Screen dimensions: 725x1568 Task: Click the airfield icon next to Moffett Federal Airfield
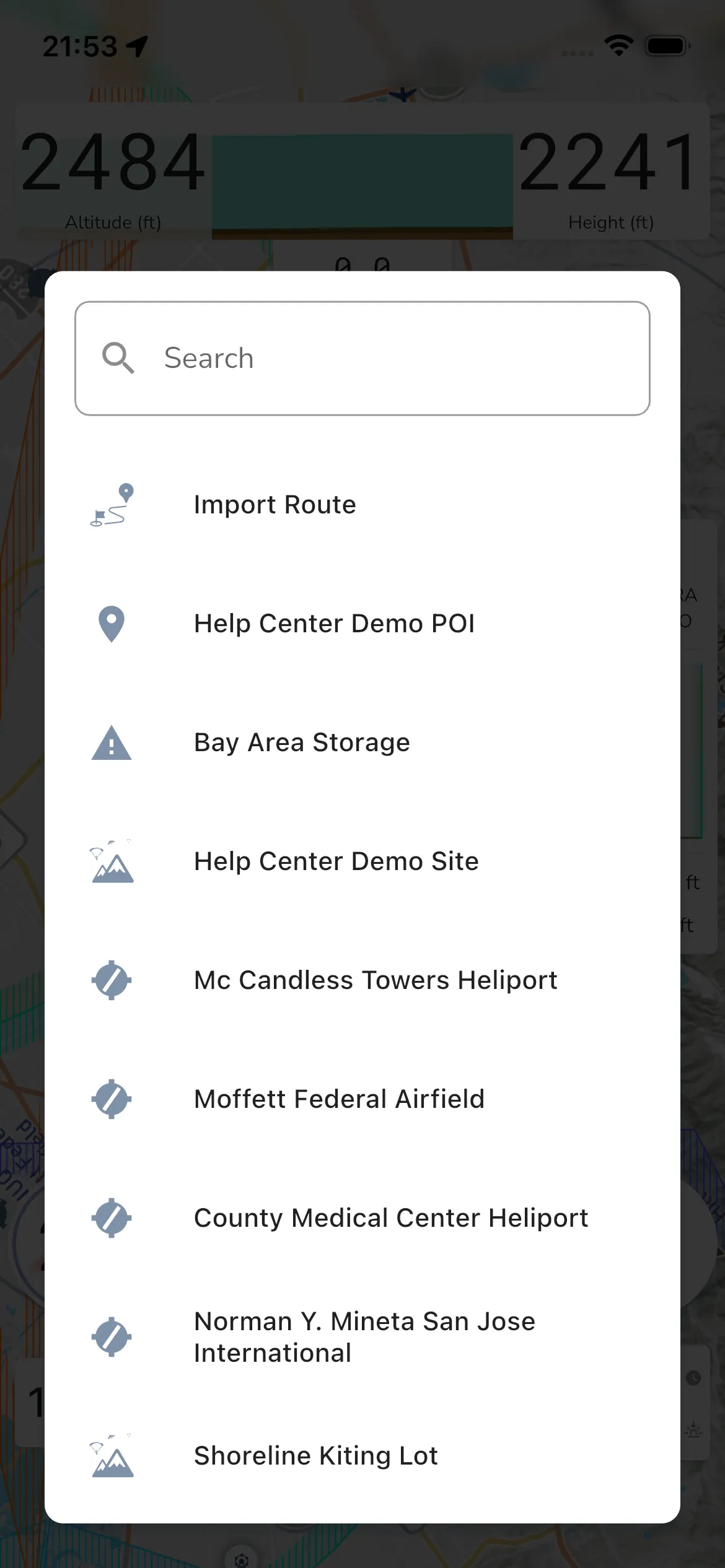(112, 1099)
